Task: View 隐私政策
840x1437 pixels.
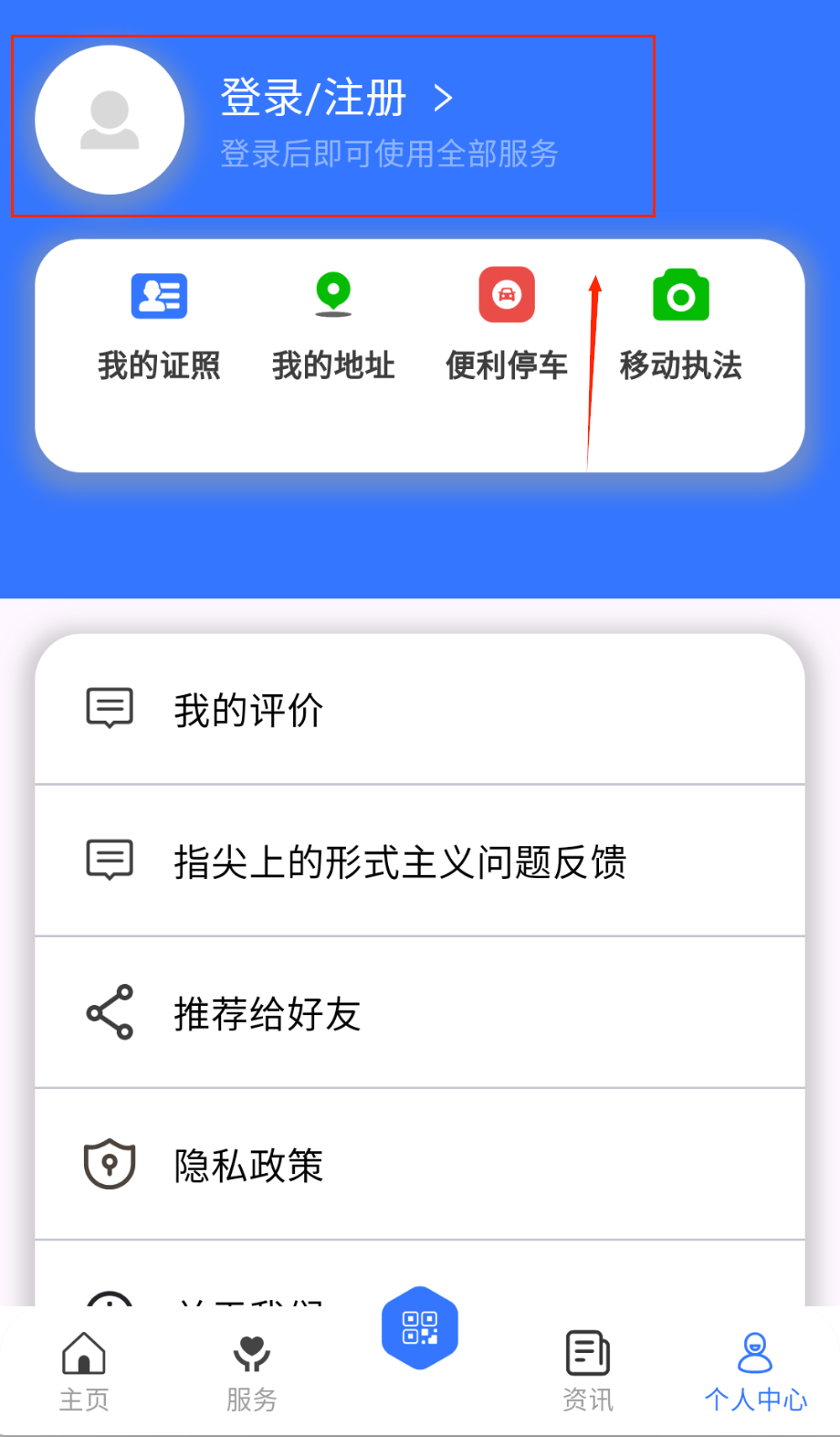Action: (x=420, y=1164)
